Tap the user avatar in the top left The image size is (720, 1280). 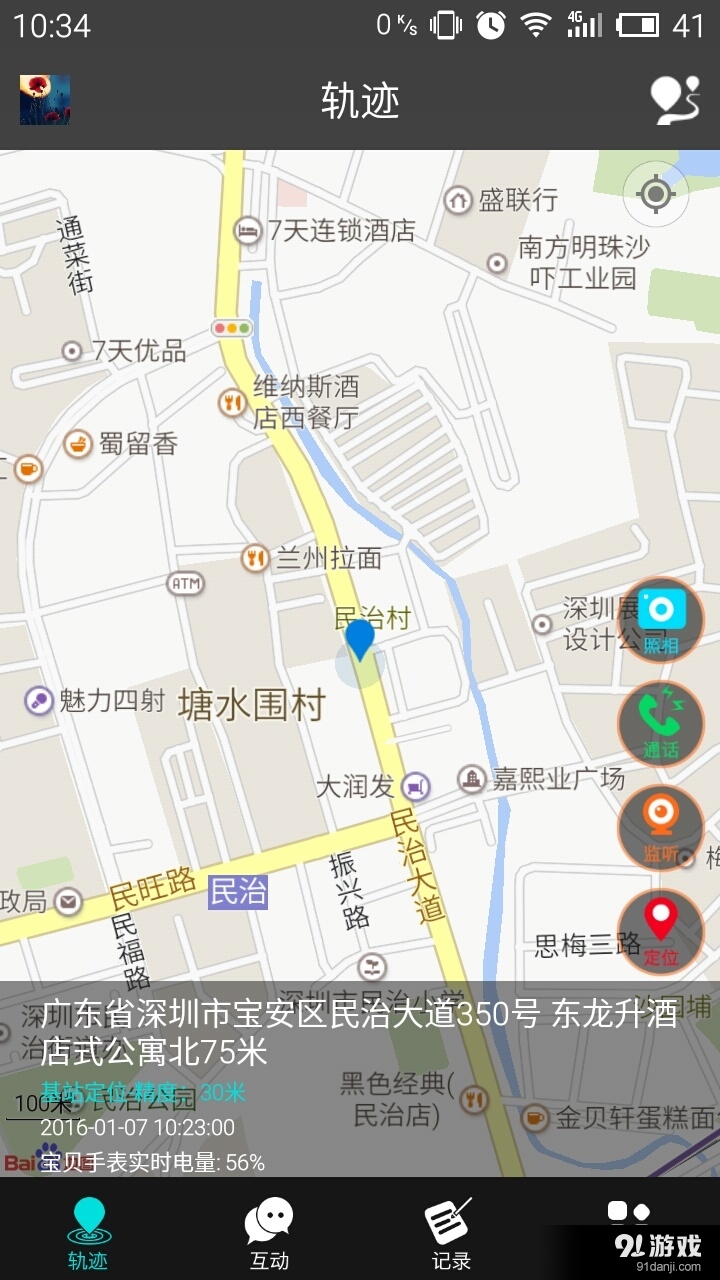(x=44, y=97)
